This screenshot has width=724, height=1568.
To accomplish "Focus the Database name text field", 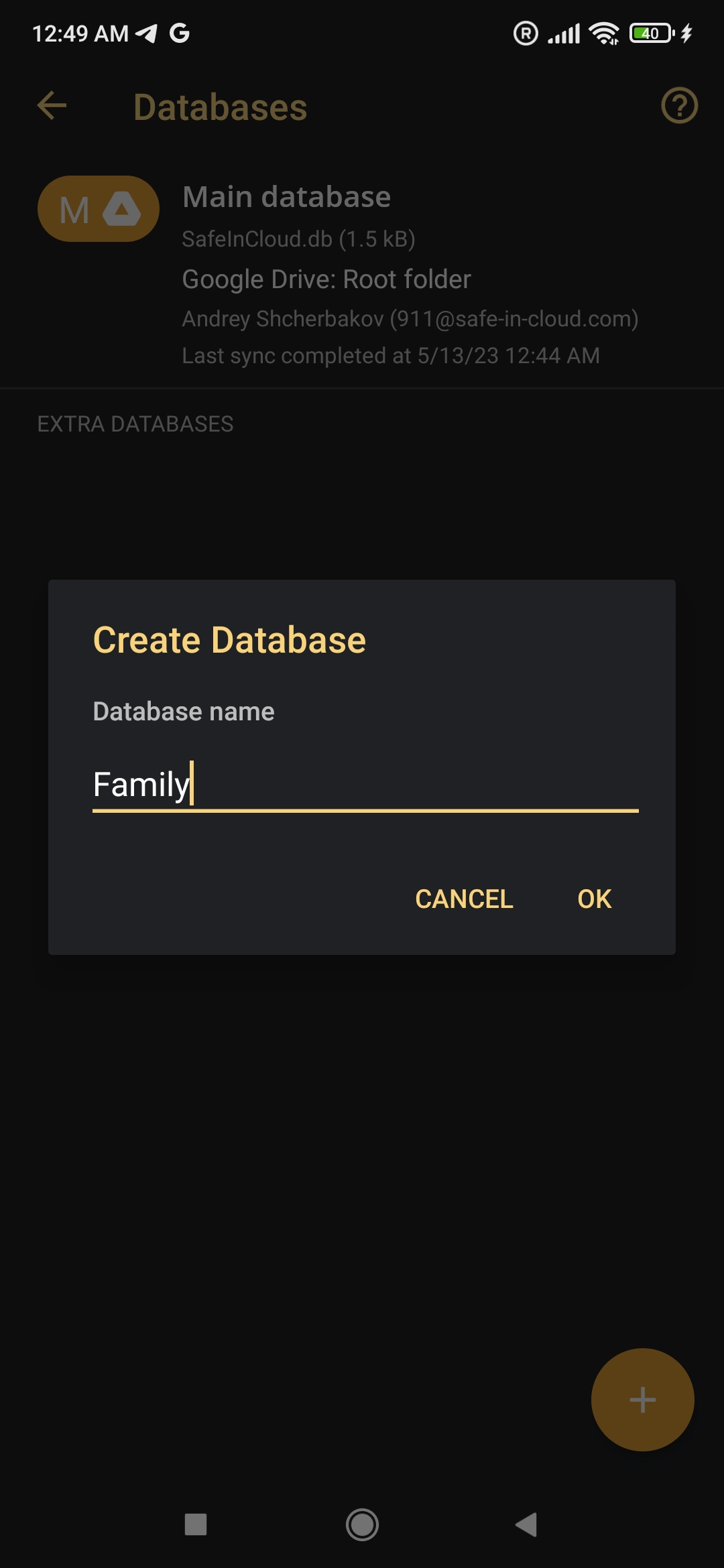I will click(x=365, y=785).
